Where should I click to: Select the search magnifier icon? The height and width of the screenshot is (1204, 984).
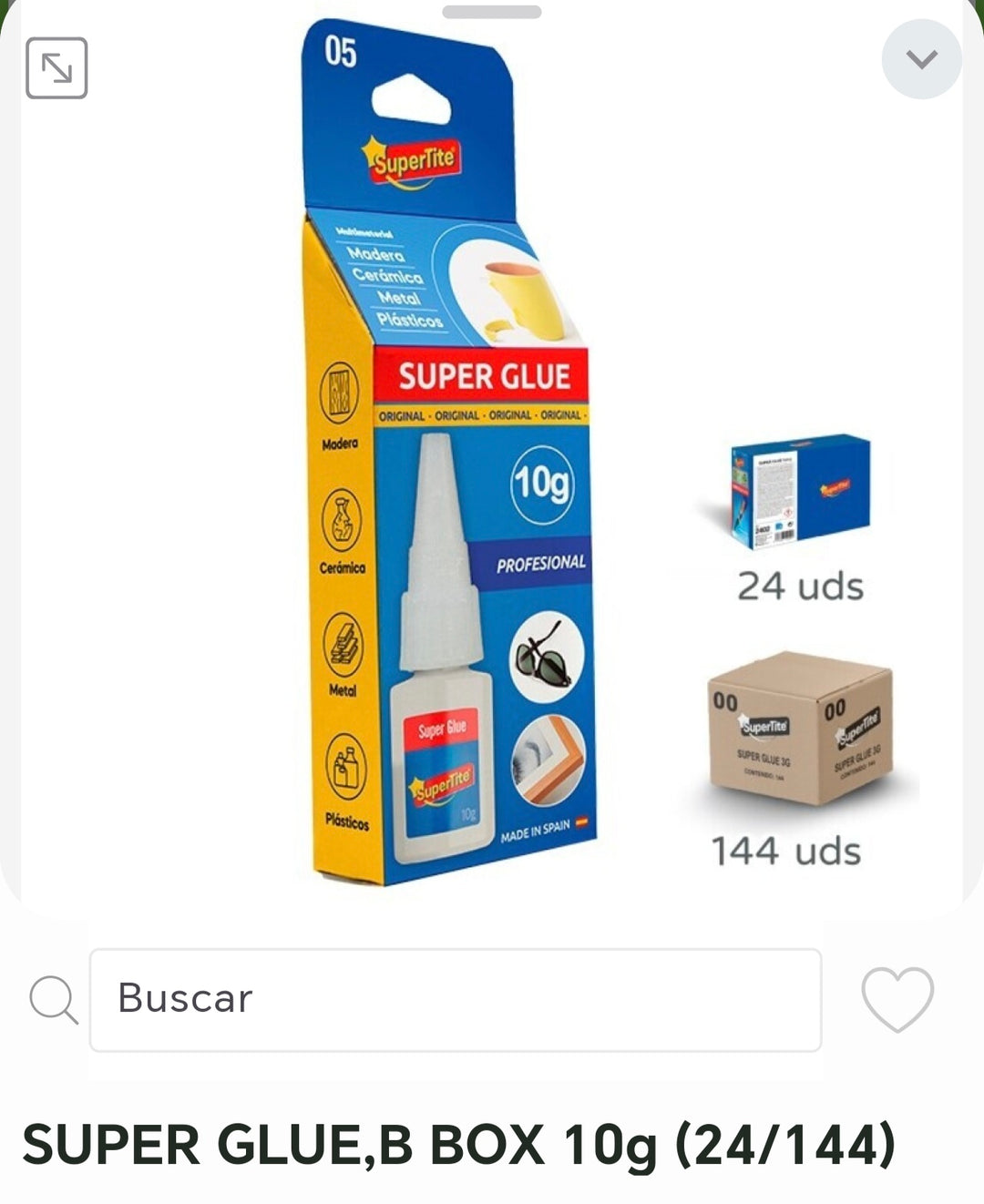pyautogui.click(x=53, y=998)
